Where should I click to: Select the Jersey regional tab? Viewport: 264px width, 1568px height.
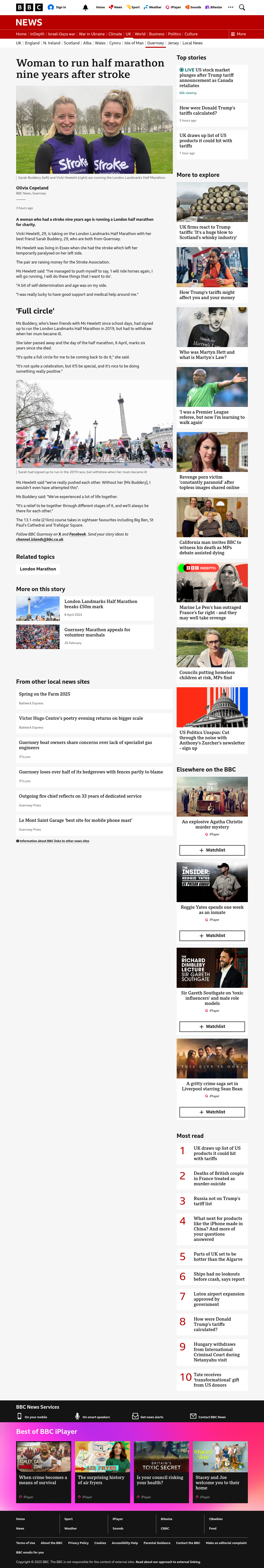click(173, 43)
